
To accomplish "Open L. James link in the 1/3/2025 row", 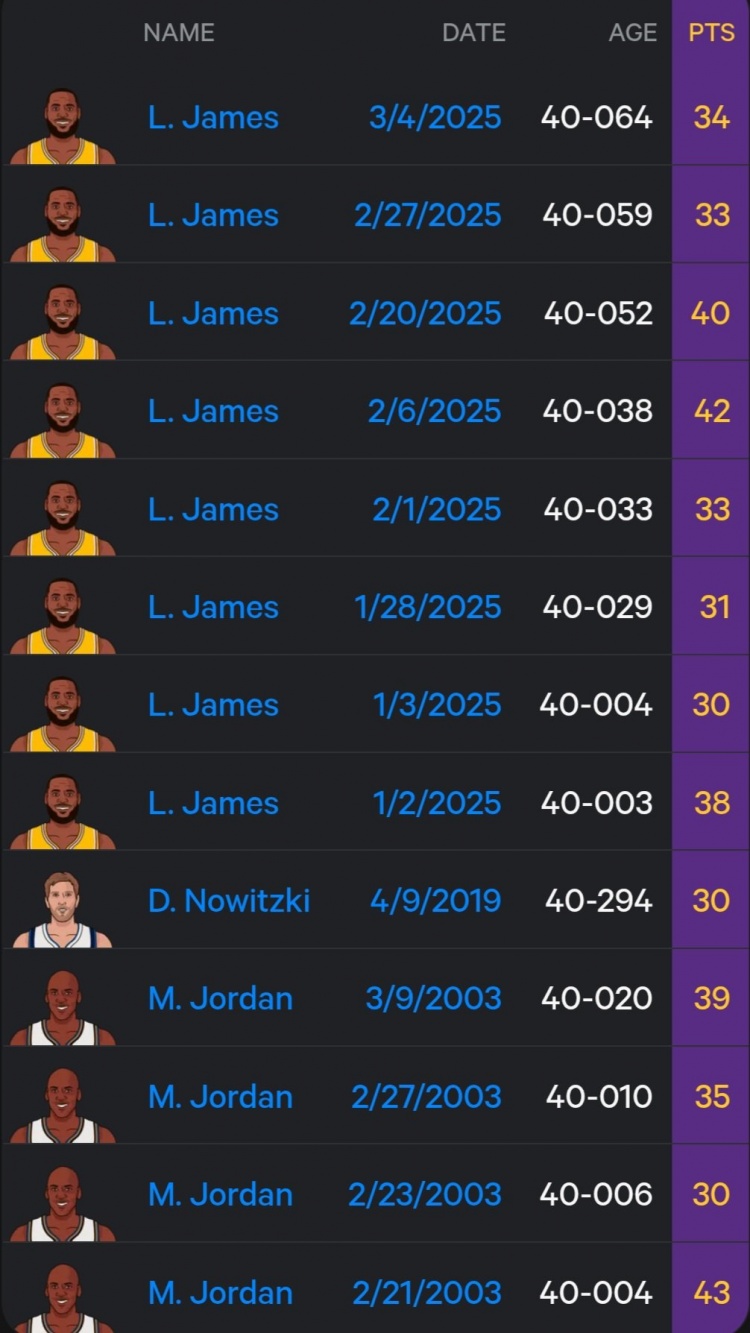I will [x=213, y=705].
